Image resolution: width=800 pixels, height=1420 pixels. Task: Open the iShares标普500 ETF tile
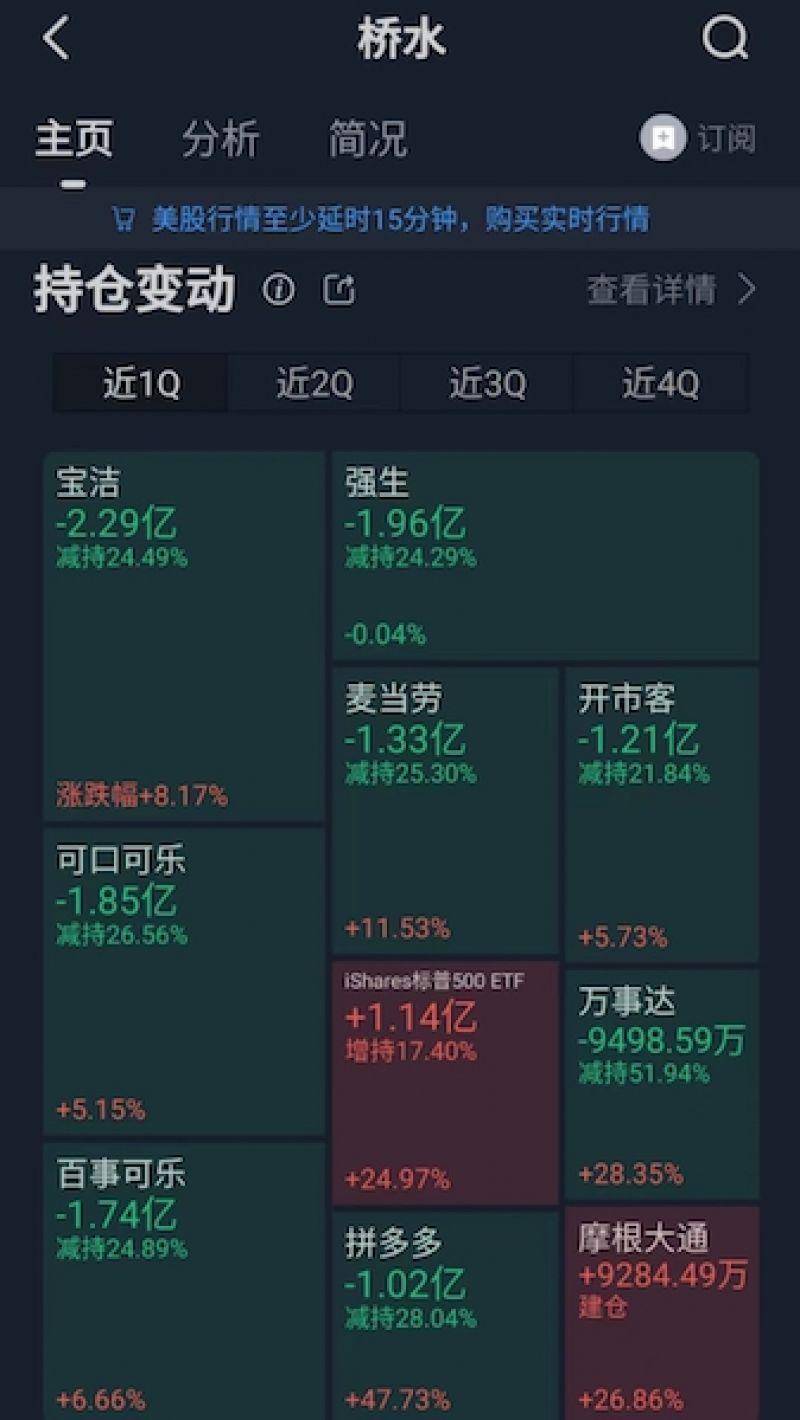coord(445,1083)
